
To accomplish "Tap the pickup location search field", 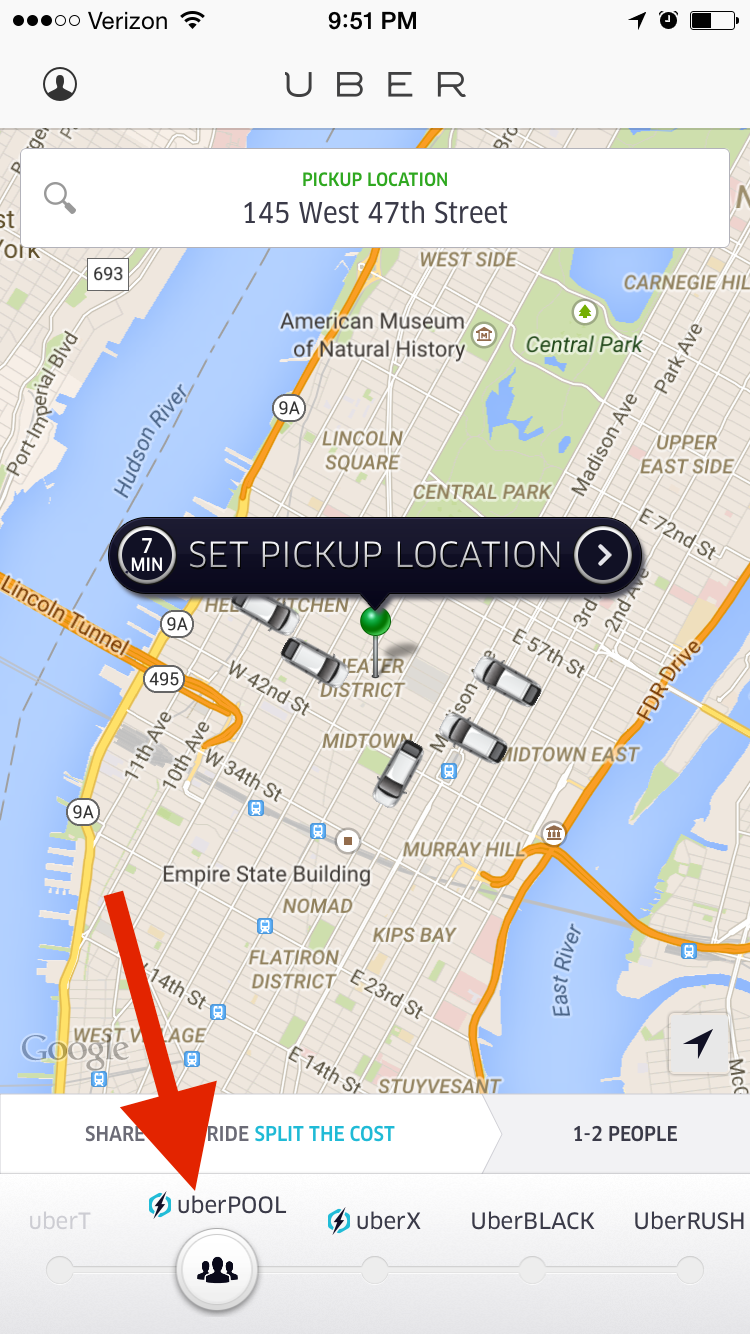I will (375, 198).
